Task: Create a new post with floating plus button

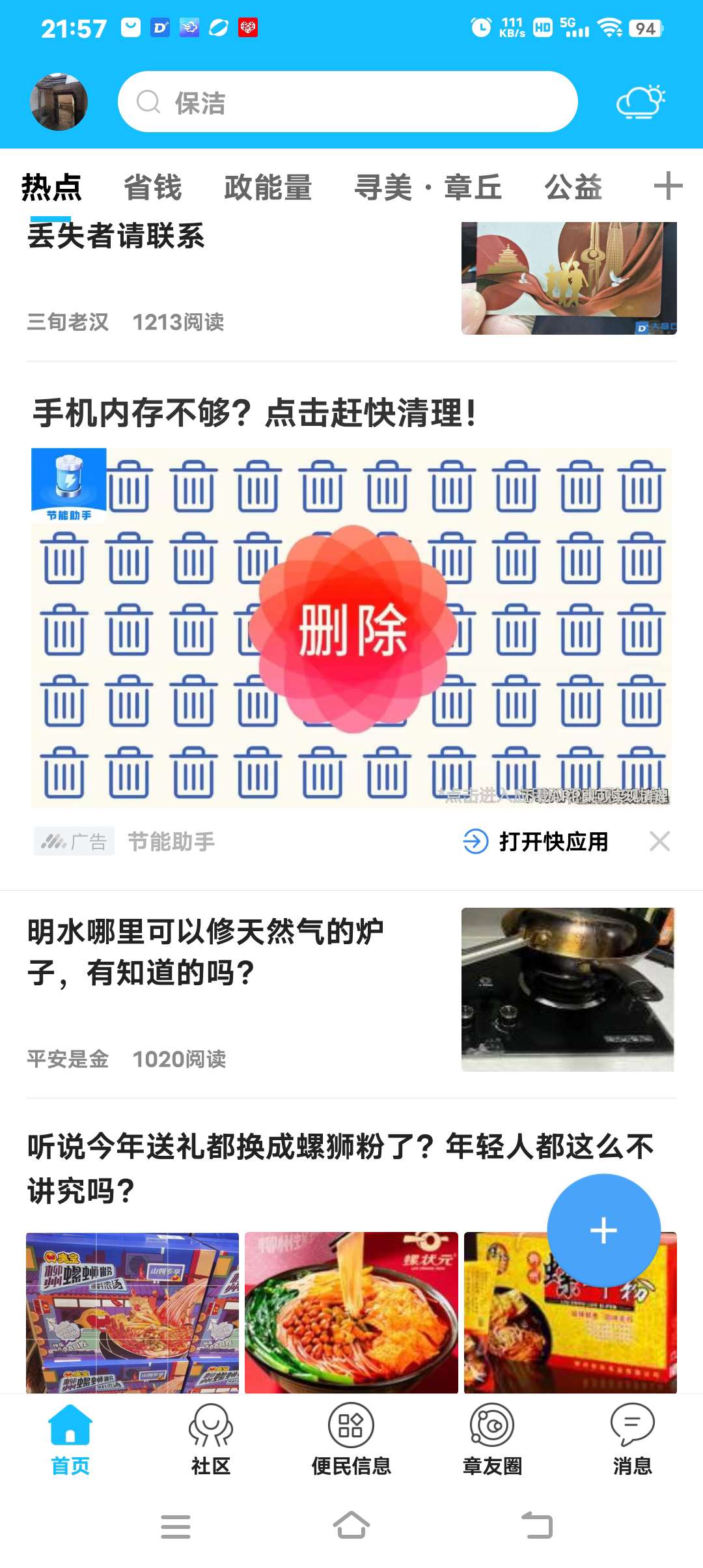Action: (x=603, y=1230)
